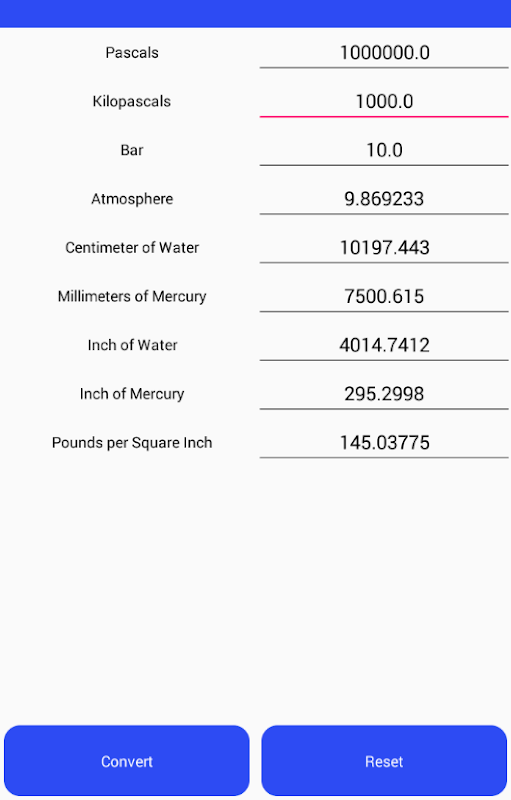Focus the Kilopascals input field
Viewport: 511px width, 800px height.
point(384,101)
